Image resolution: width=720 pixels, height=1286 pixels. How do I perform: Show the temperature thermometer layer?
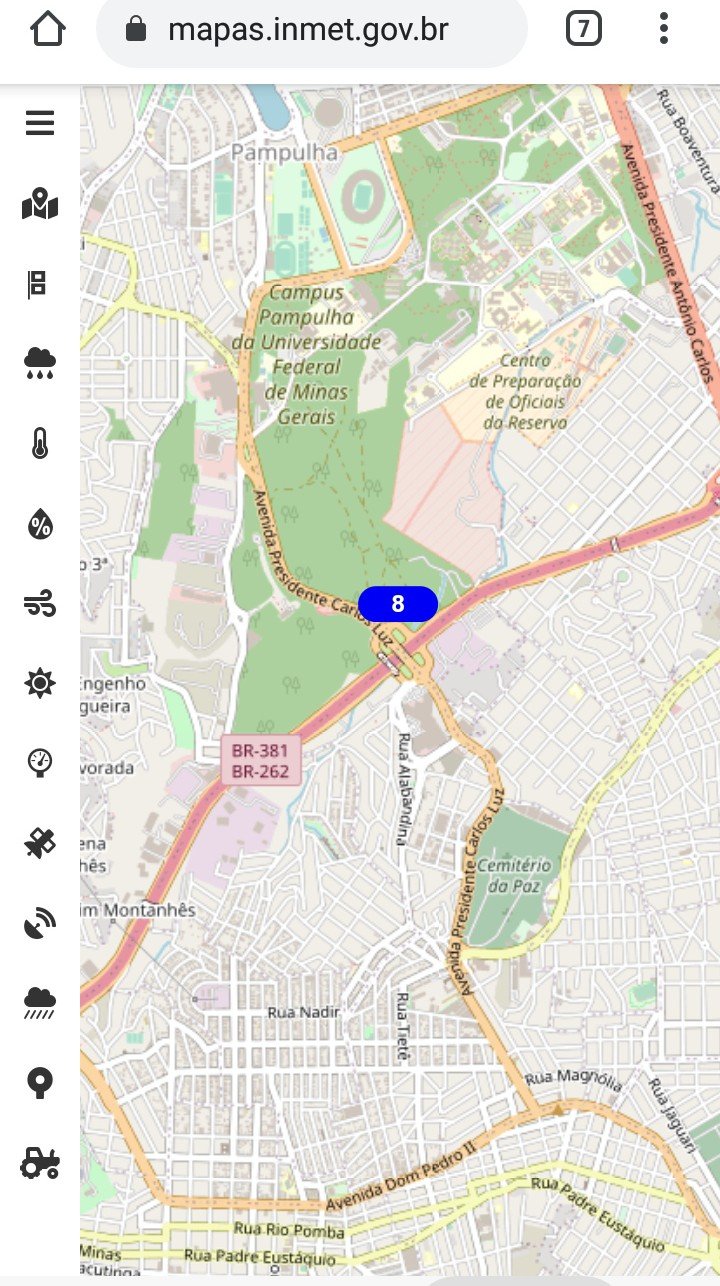coord(40,443)
